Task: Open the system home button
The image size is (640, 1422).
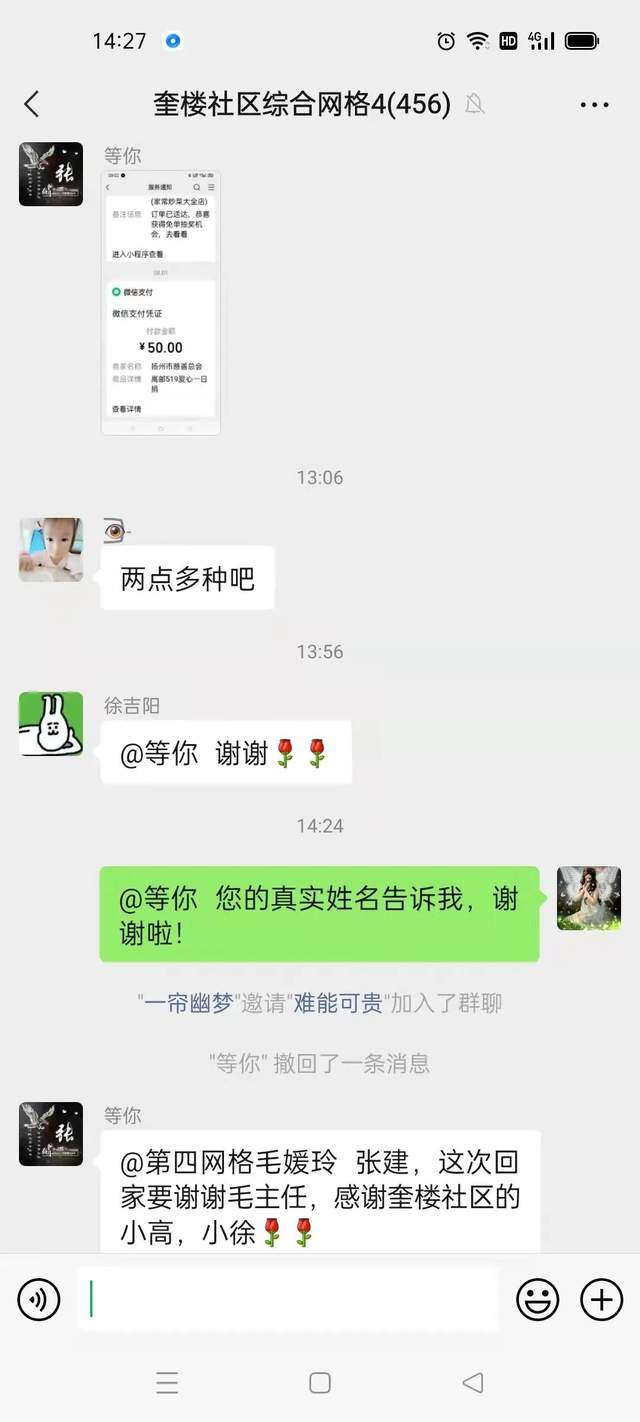Action: coord(320,1383)
